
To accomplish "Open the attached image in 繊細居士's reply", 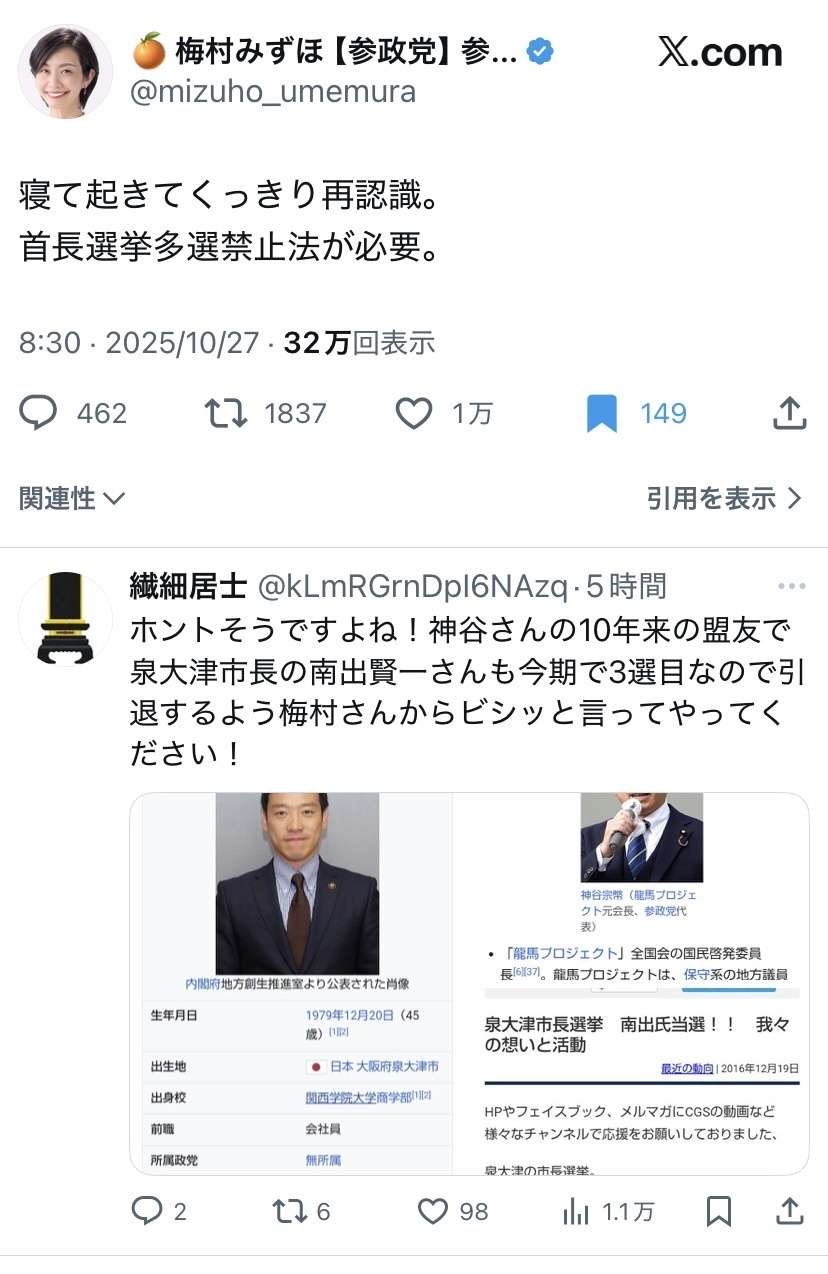I will (x=469, y=983).
